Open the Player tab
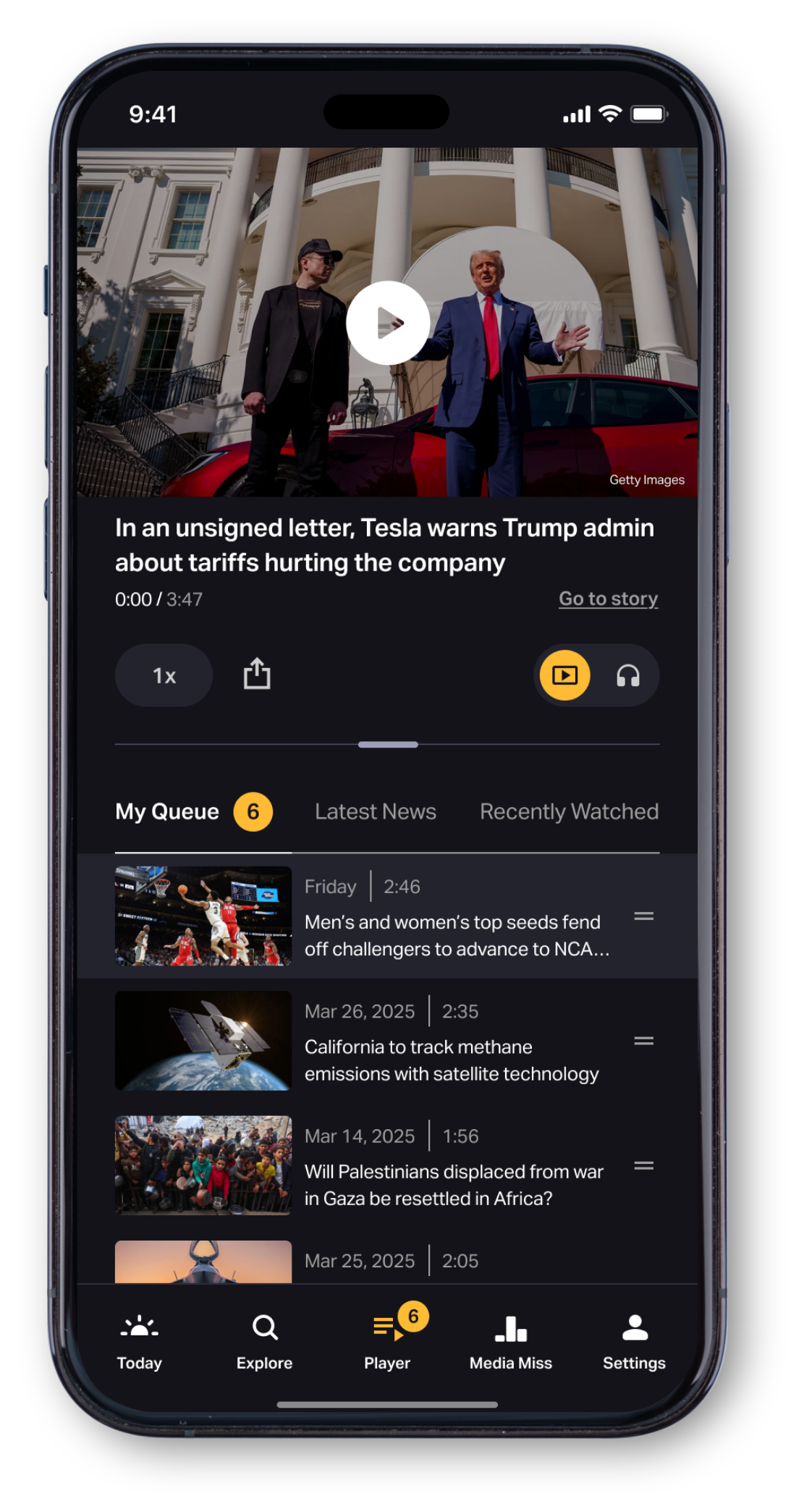 pyautogui.click(x=387, y=1342)
